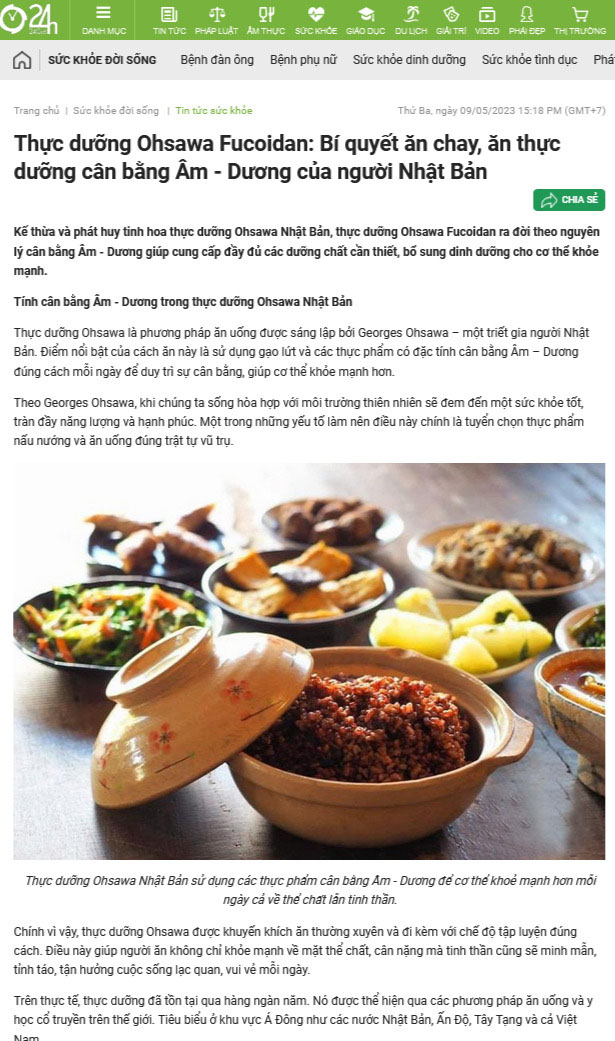This screenshot has width=615, height=1041.
Task: Tap the Tin tức sức khỏe breadcrumb
Action: coord(214,110)
